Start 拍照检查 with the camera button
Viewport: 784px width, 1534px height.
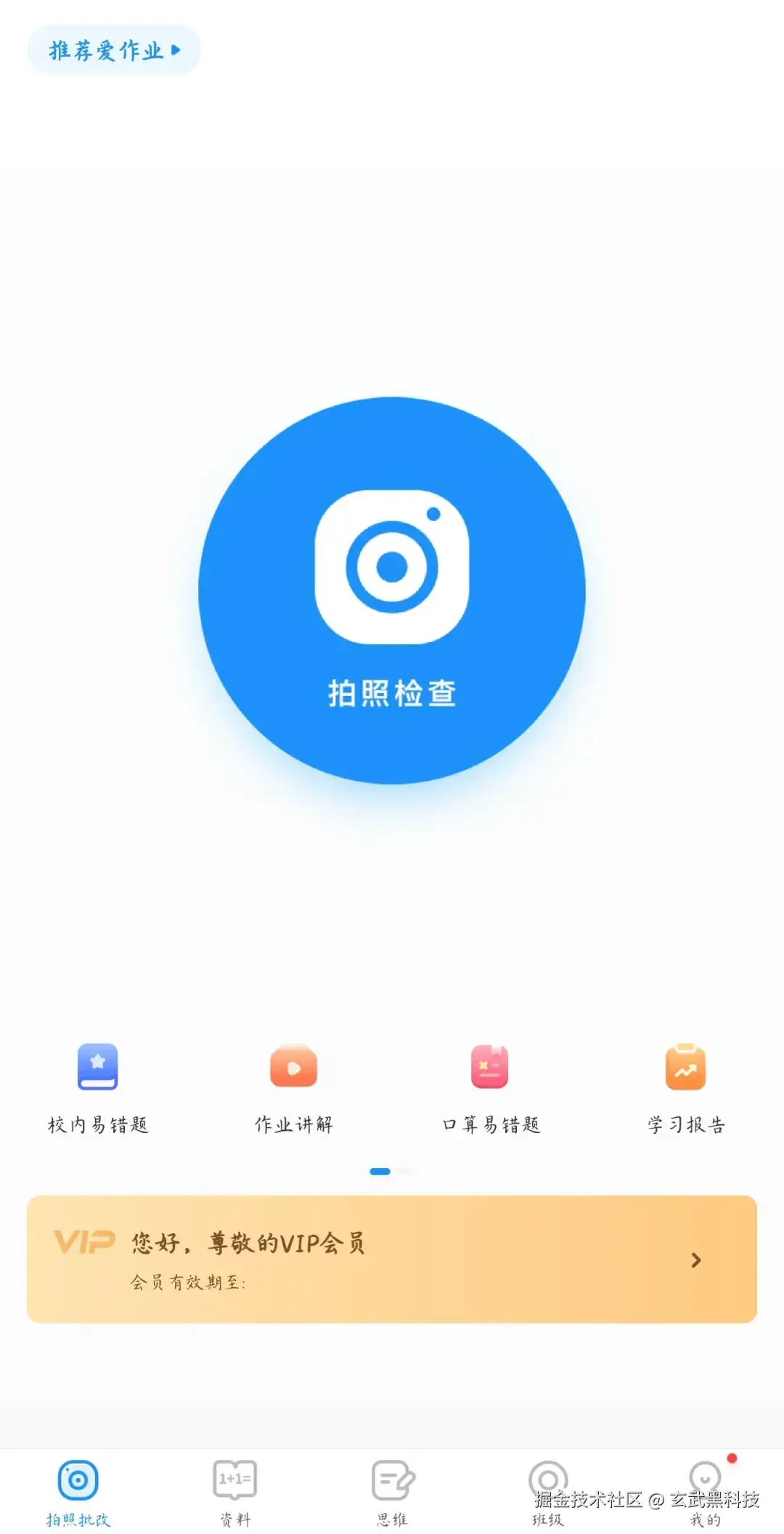392,591
